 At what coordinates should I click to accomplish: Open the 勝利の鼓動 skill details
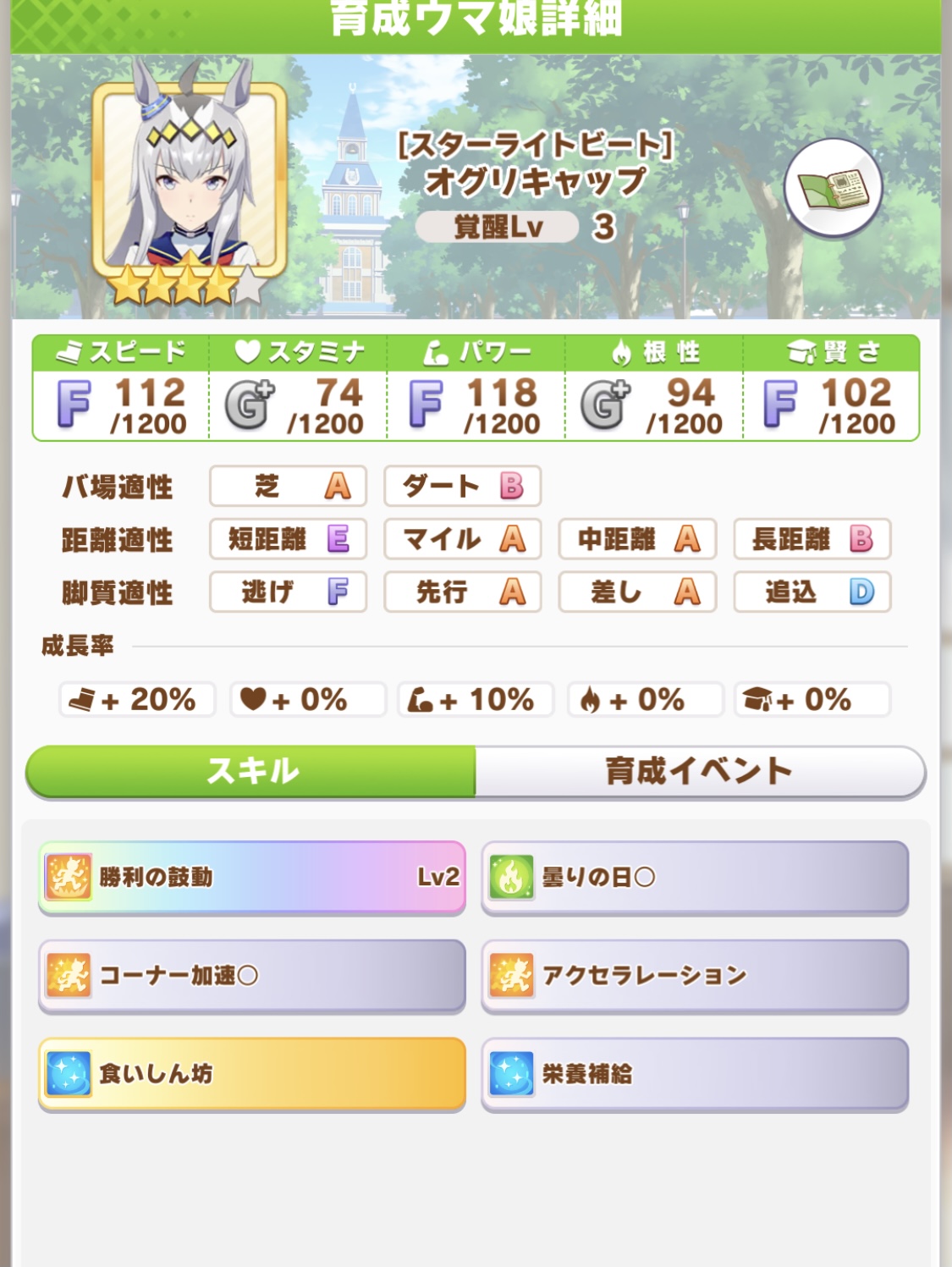pyautogui.click(x=252, y=878)
